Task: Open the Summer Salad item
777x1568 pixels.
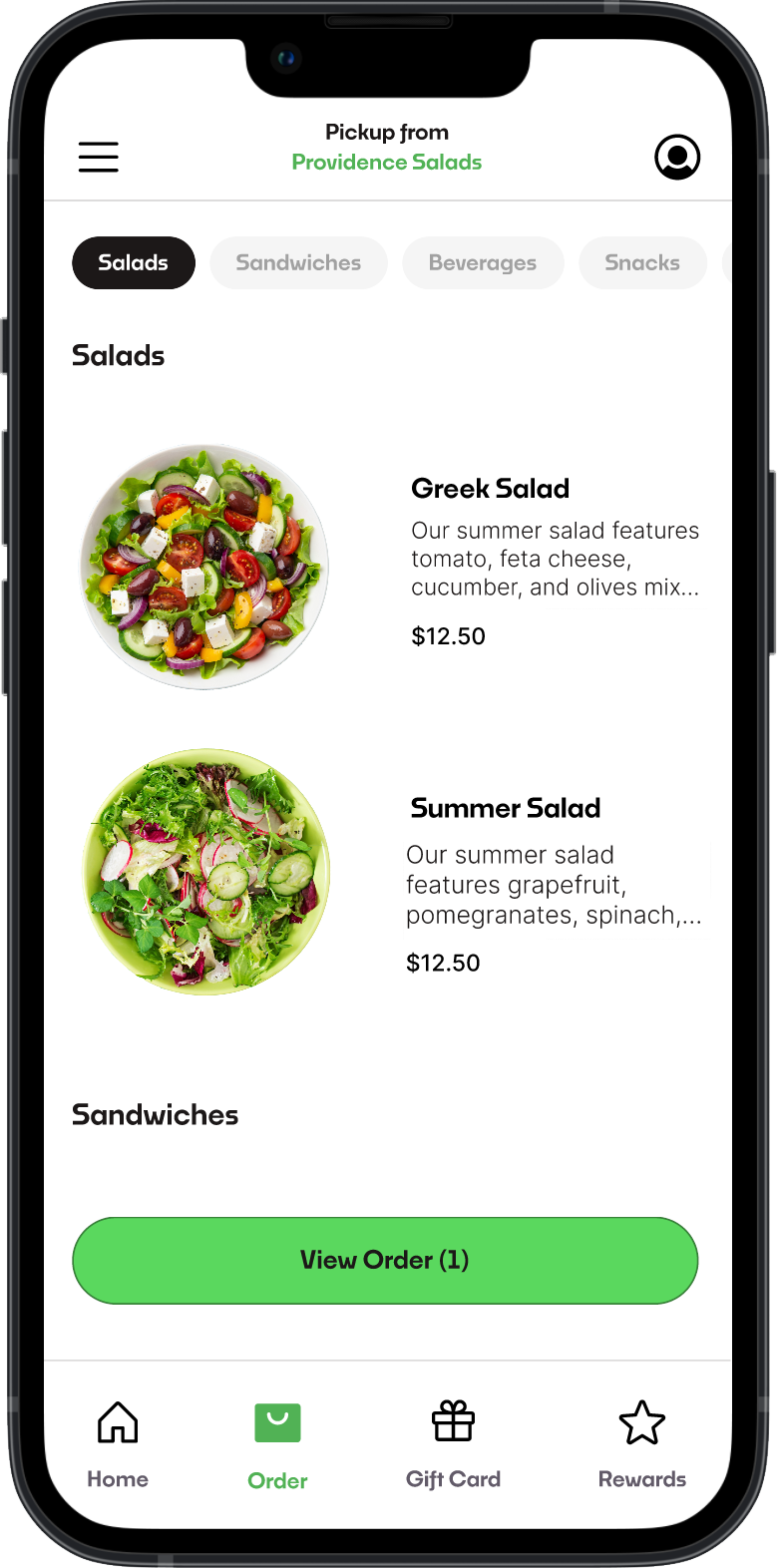Action: [505, 808]
